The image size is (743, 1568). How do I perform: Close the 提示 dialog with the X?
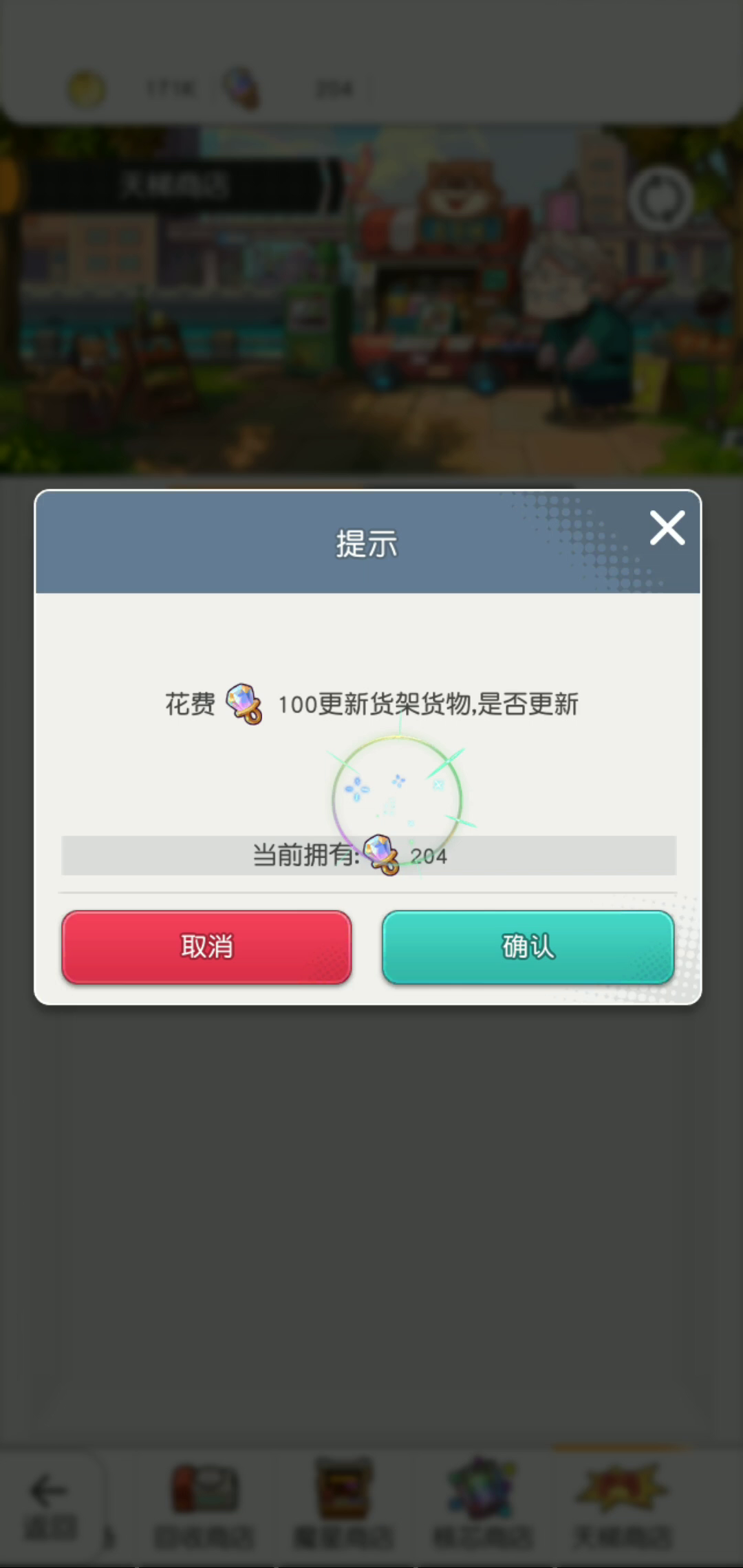coord(667,528)
